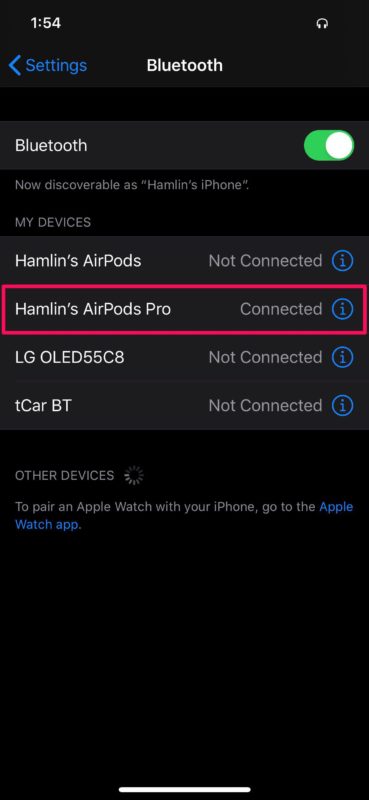Connect to Hamlin's AirPods
The image size is (369, 800).
[x=184, y=261]
